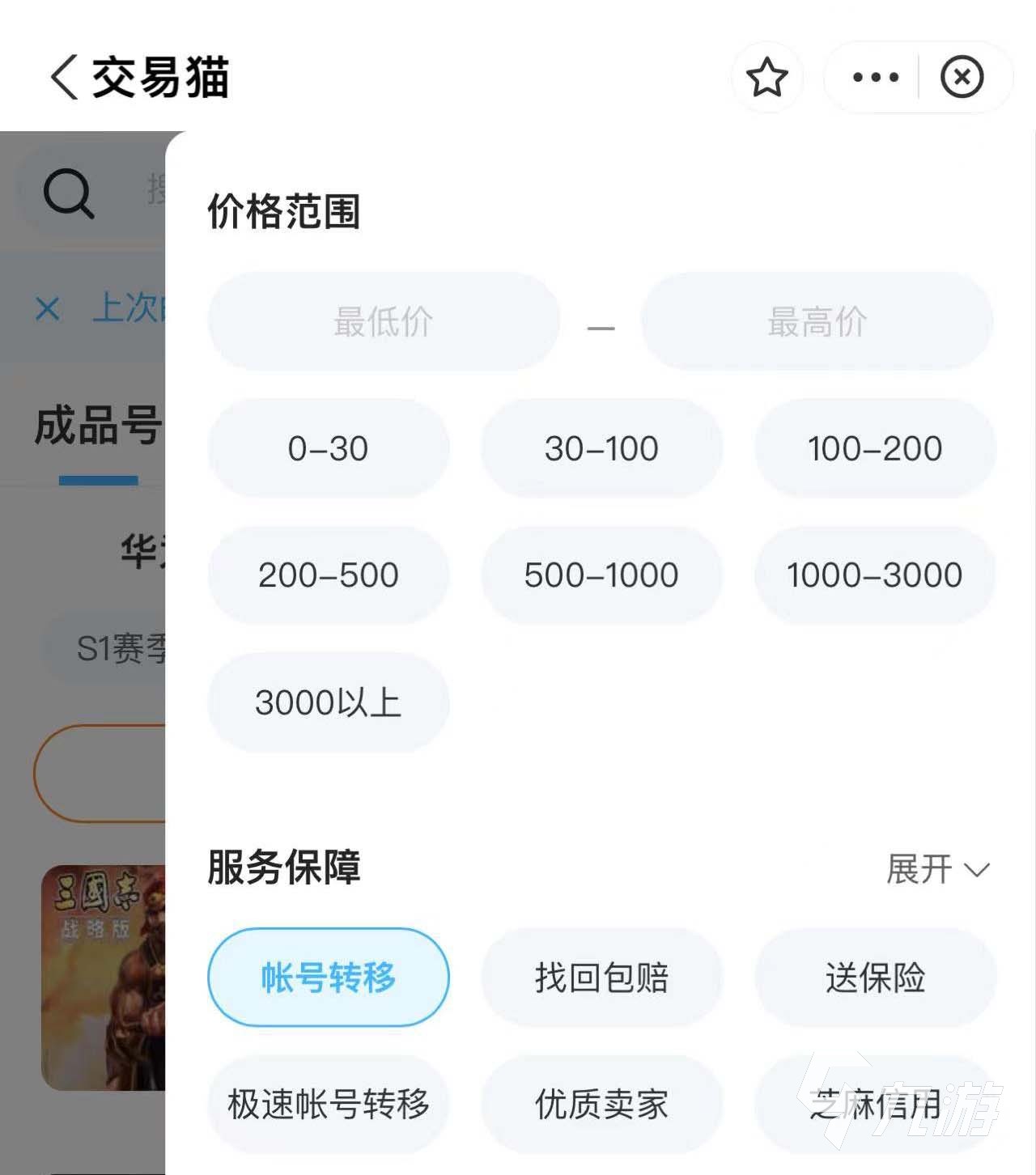Image resolution: width=1036 pixels, height=1175 pixels.
Task: Enable the 找回包赔 service filter
Action: 601,978
